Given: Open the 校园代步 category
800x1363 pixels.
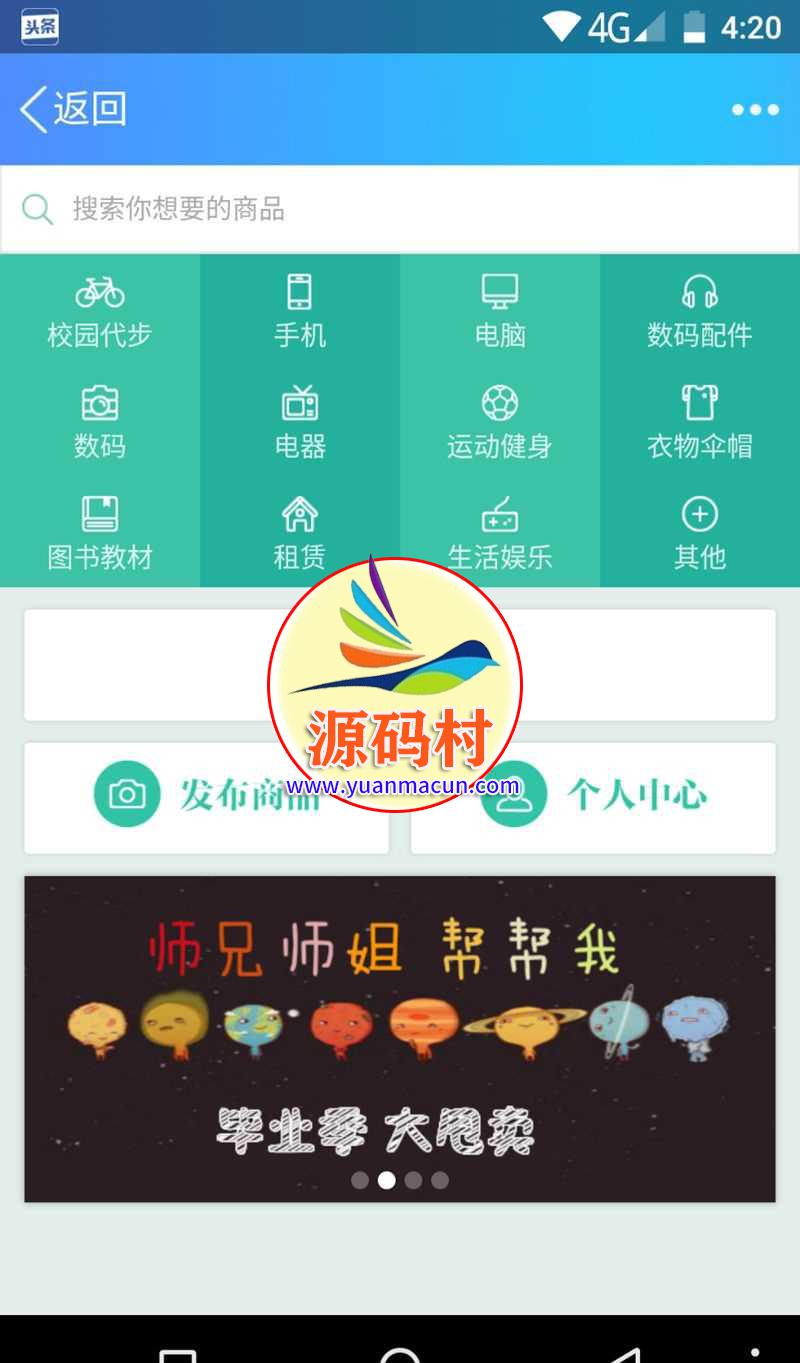Looking at the screenshot, I should point(100,311).
